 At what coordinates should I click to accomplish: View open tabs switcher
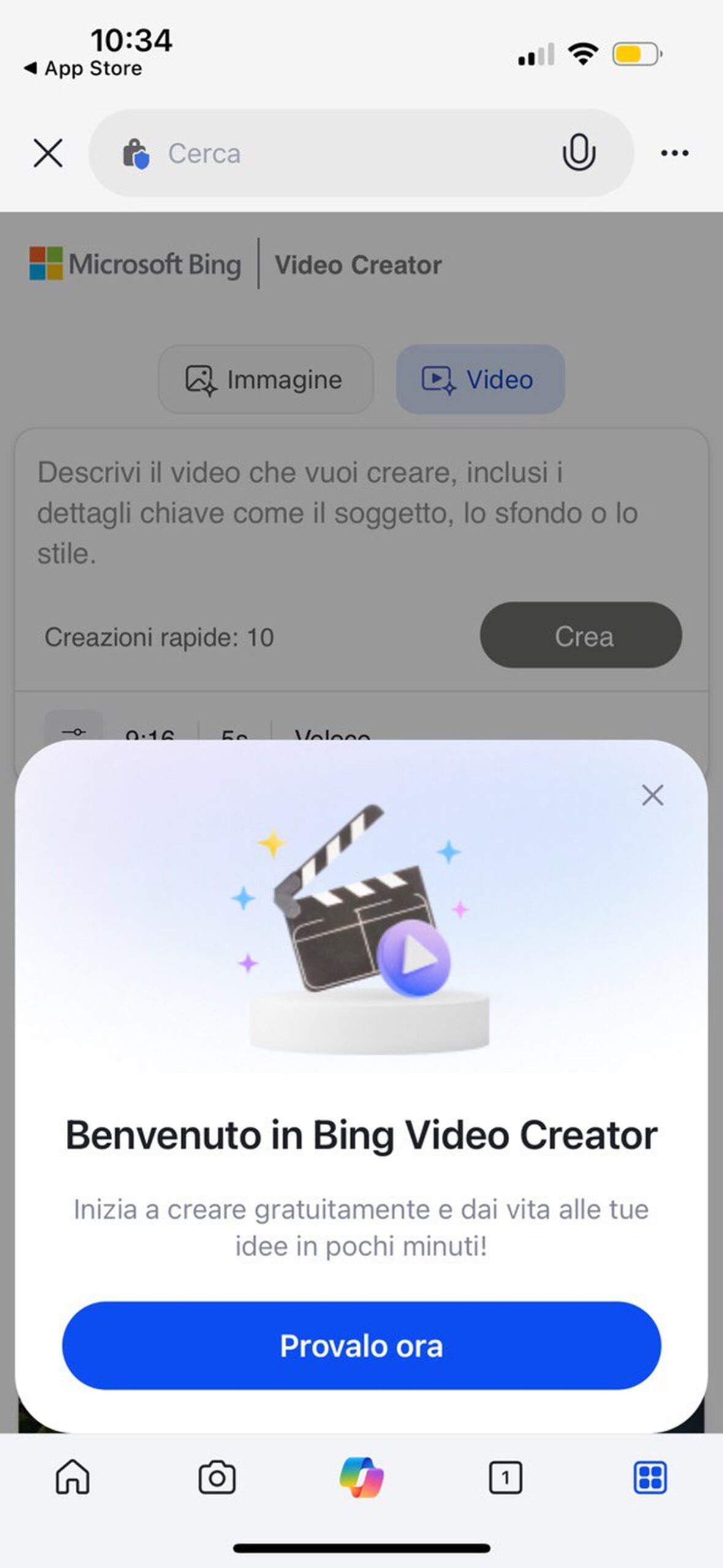click(x=505, y=1478)
